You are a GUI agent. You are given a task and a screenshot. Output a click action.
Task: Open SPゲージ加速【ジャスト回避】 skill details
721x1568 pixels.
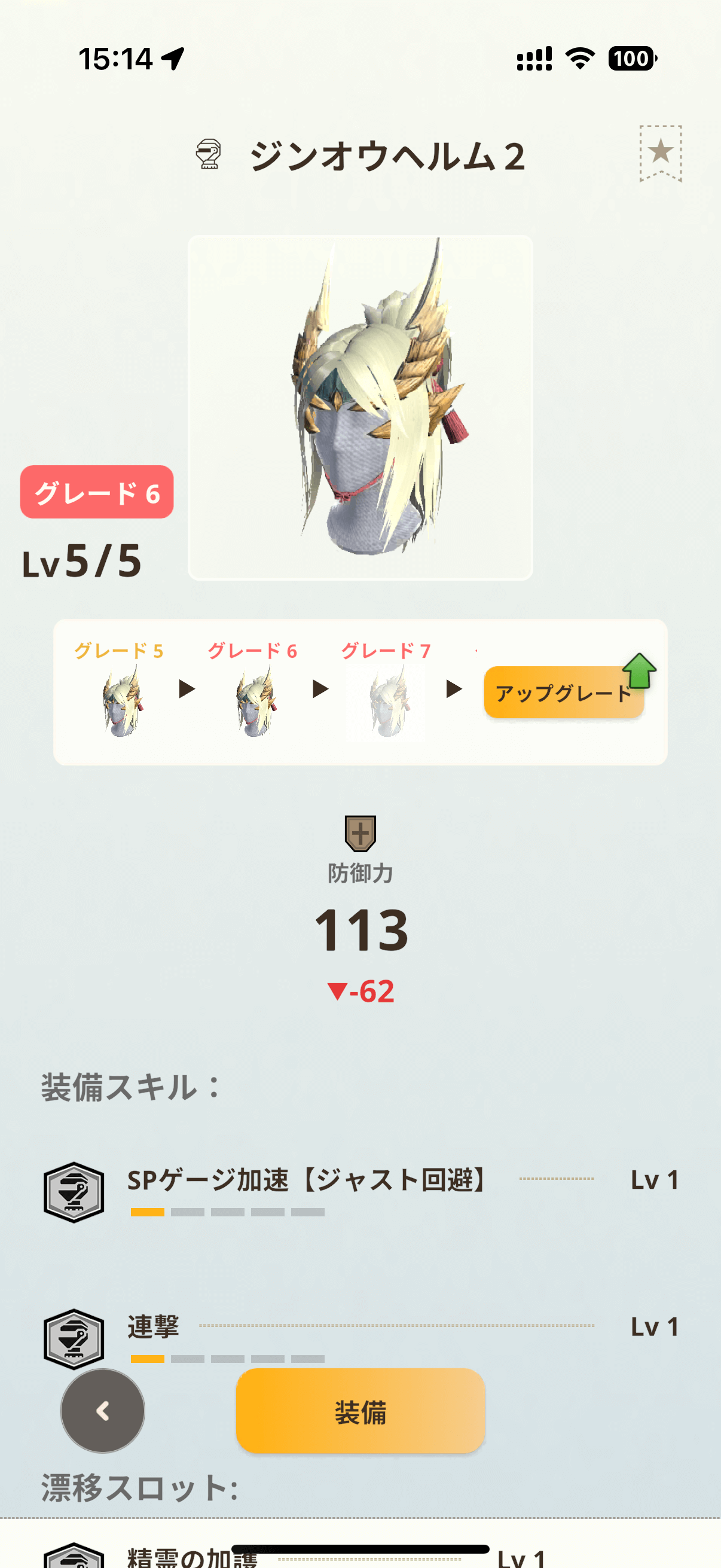click(307, 1180)
